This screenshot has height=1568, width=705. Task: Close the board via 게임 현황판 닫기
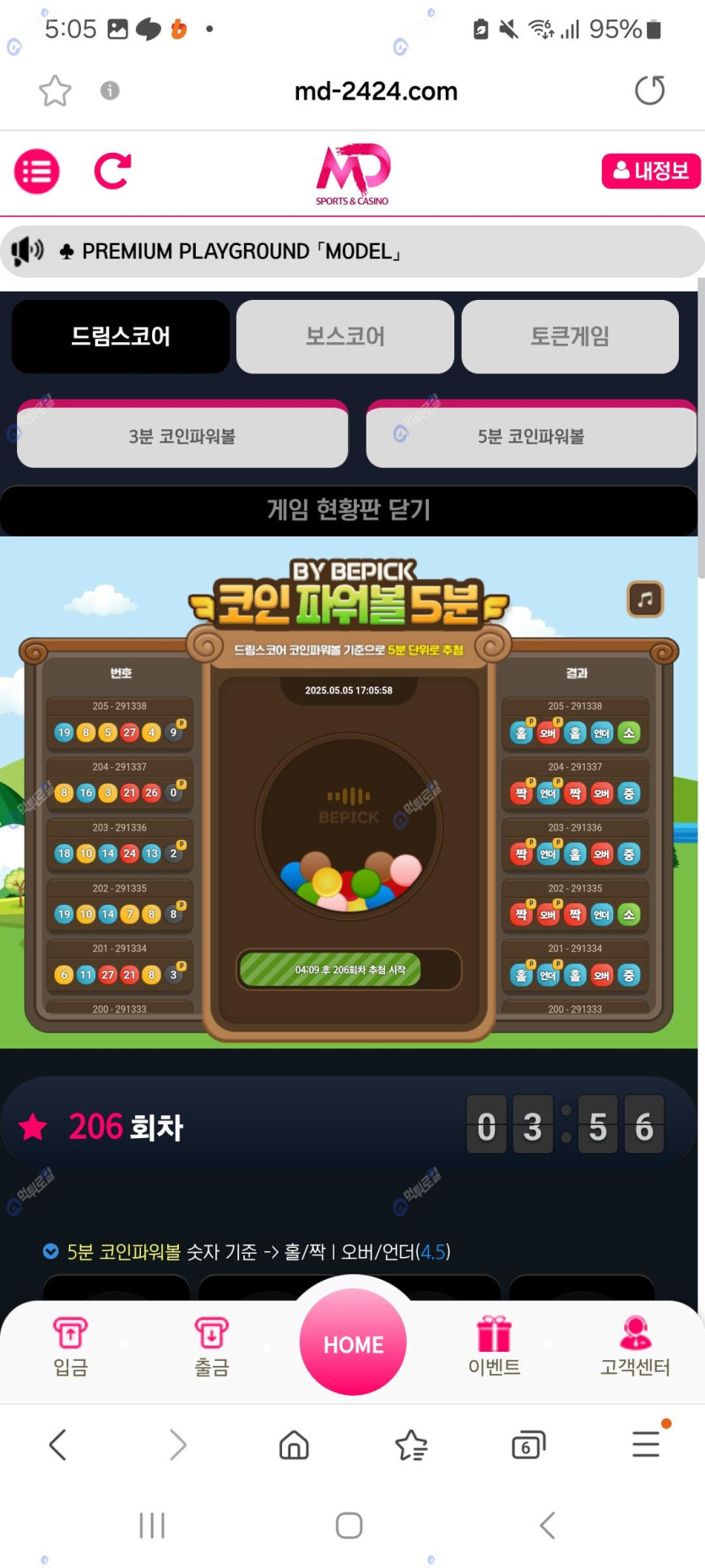(349, 509)
